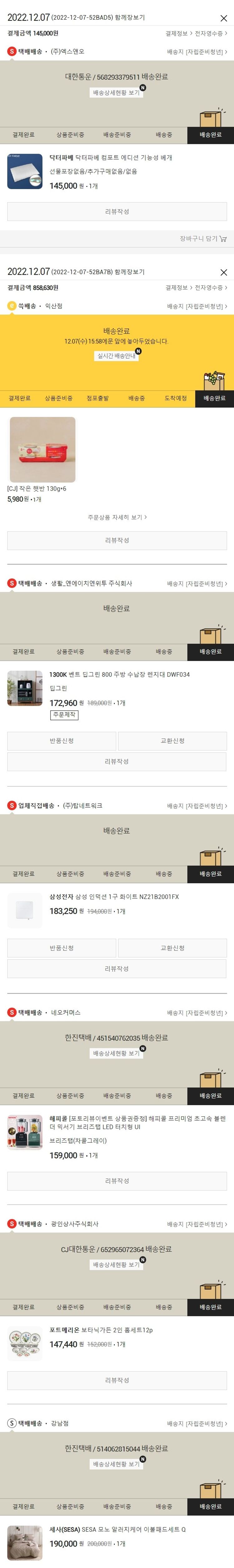Write review for 해피콜 블렌더
Screen dimensions: 234x1568
pyautogui.click(x=117, y=1181)
